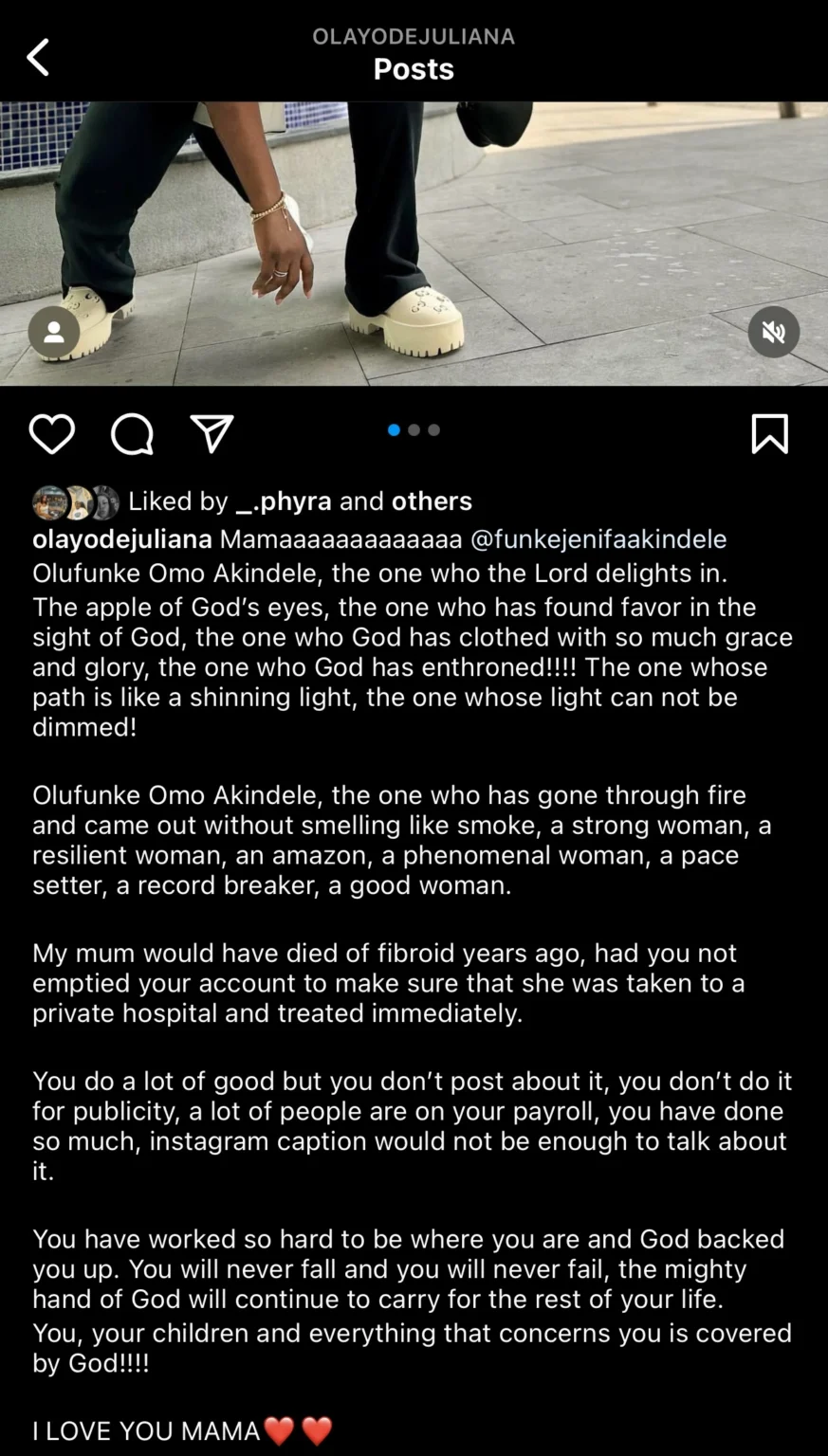
Task: Unmute the video sound
Action: (774, 332)
